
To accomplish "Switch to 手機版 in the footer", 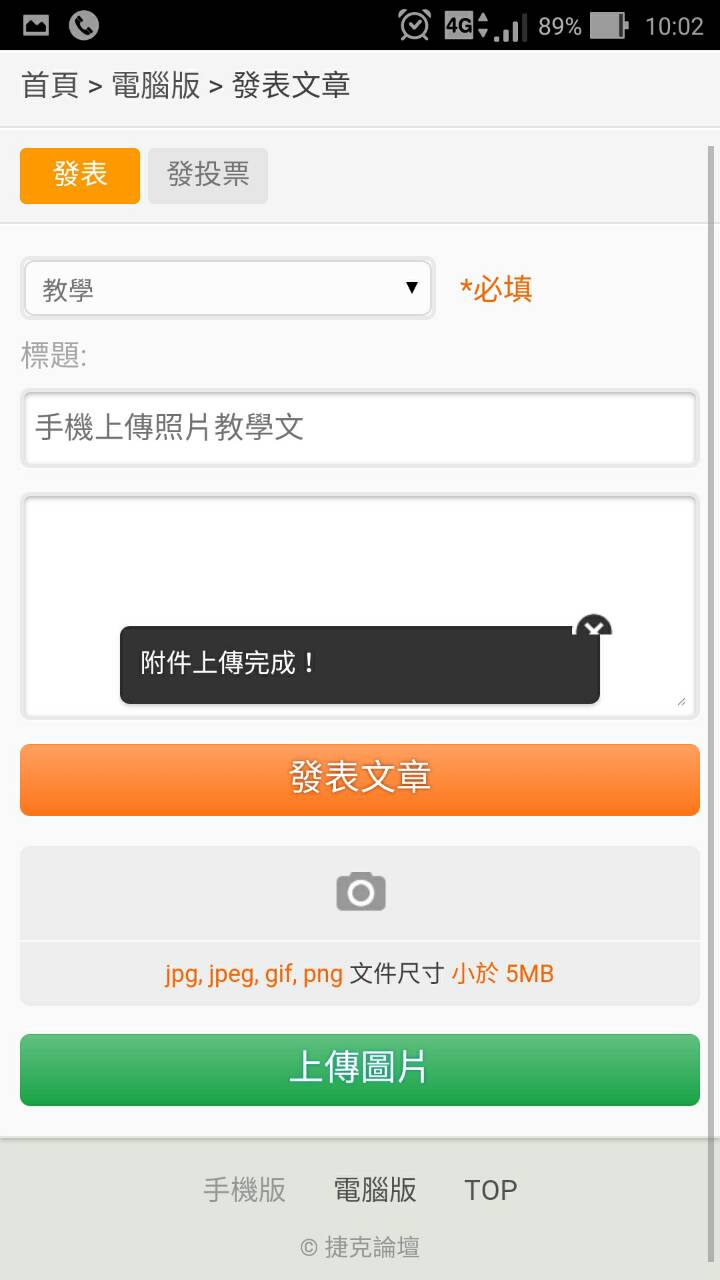I will pyautogui.click(x=245, y=1190).
